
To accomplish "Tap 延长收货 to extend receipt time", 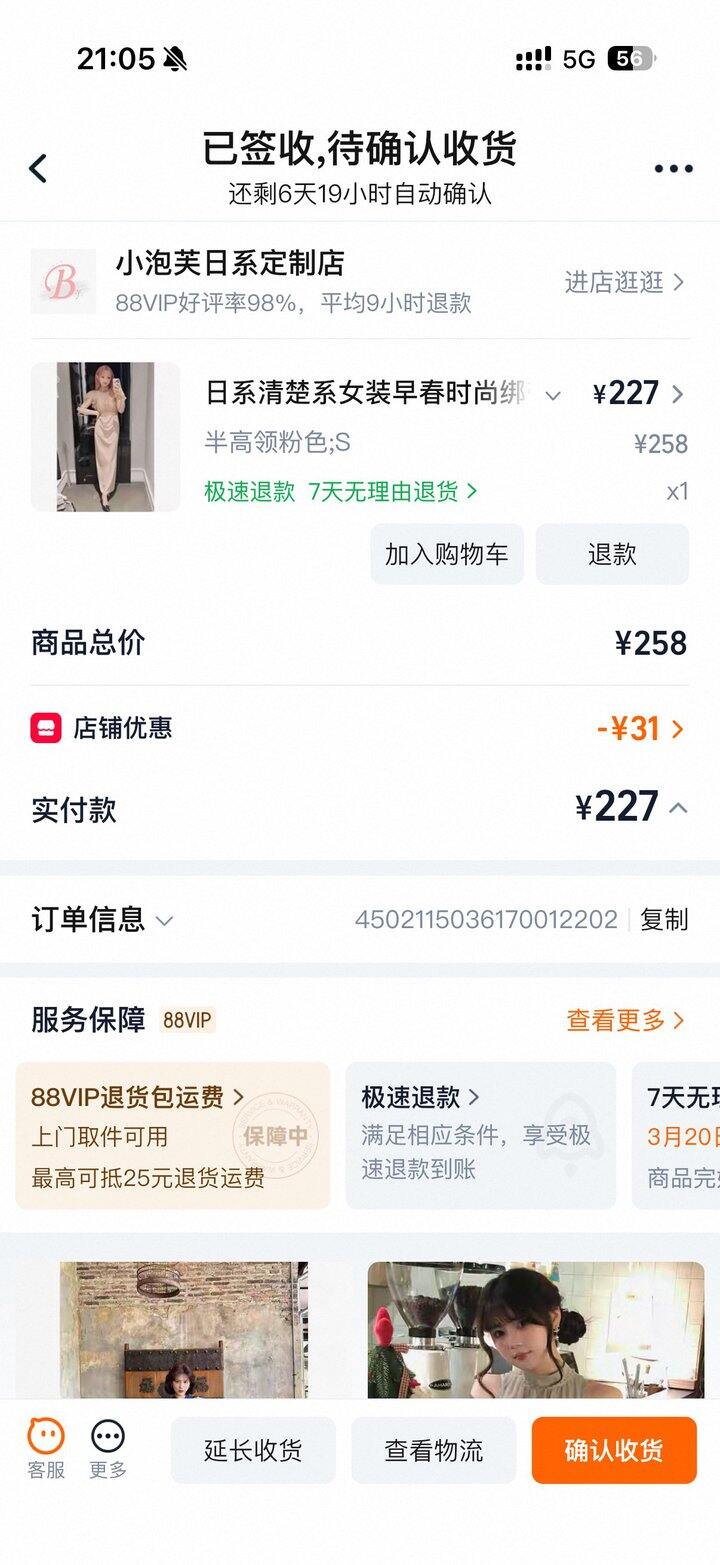I will click(x=253, y=1450).
